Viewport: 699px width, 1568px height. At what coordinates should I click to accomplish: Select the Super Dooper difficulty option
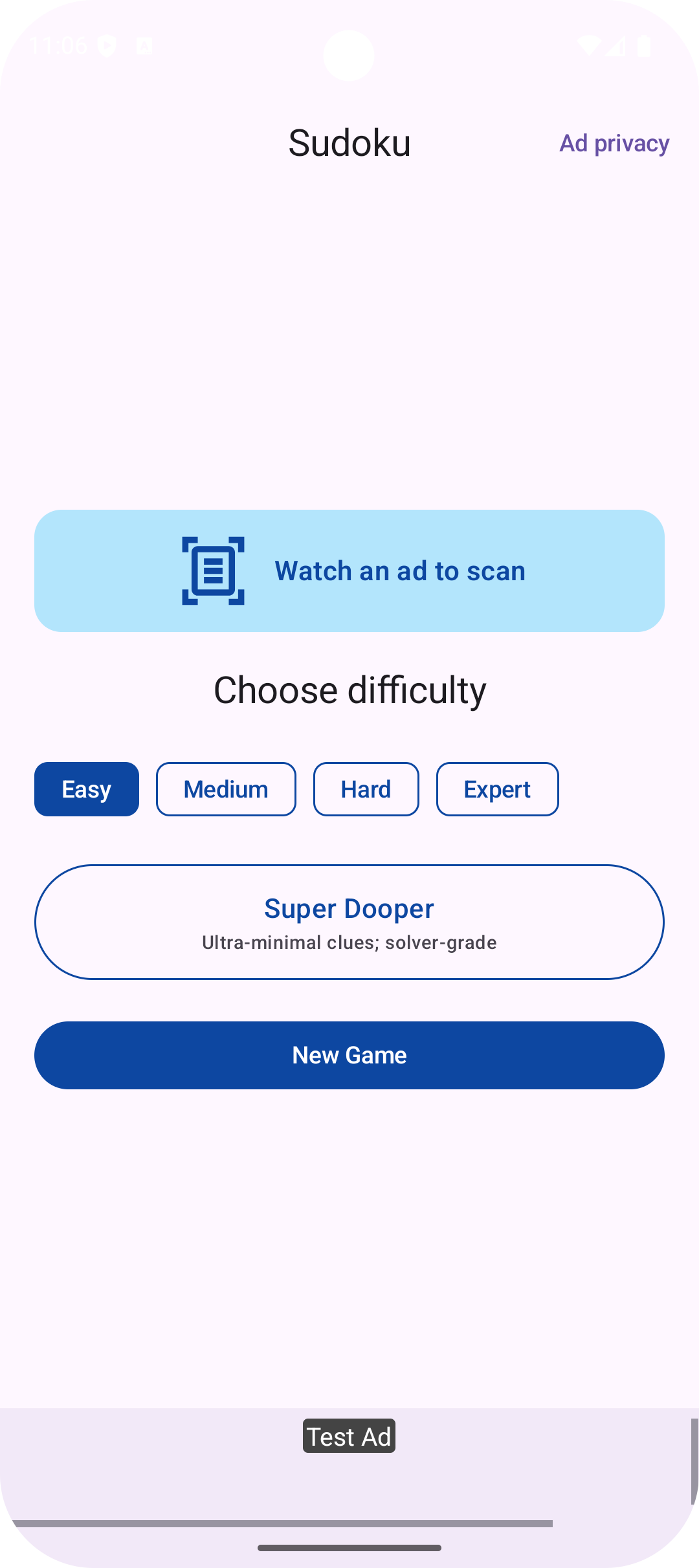point(349,922)
